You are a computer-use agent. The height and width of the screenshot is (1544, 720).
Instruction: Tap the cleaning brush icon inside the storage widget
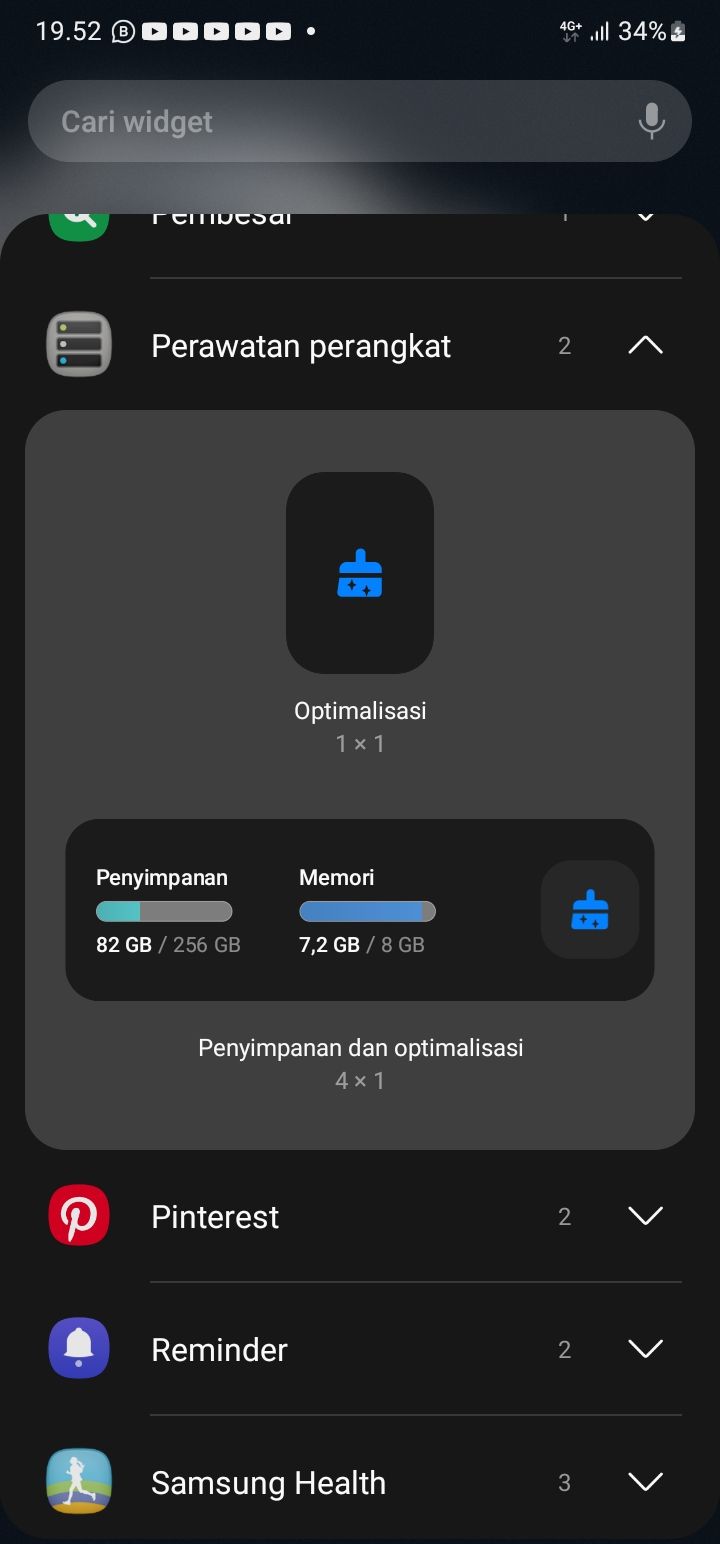589,909
